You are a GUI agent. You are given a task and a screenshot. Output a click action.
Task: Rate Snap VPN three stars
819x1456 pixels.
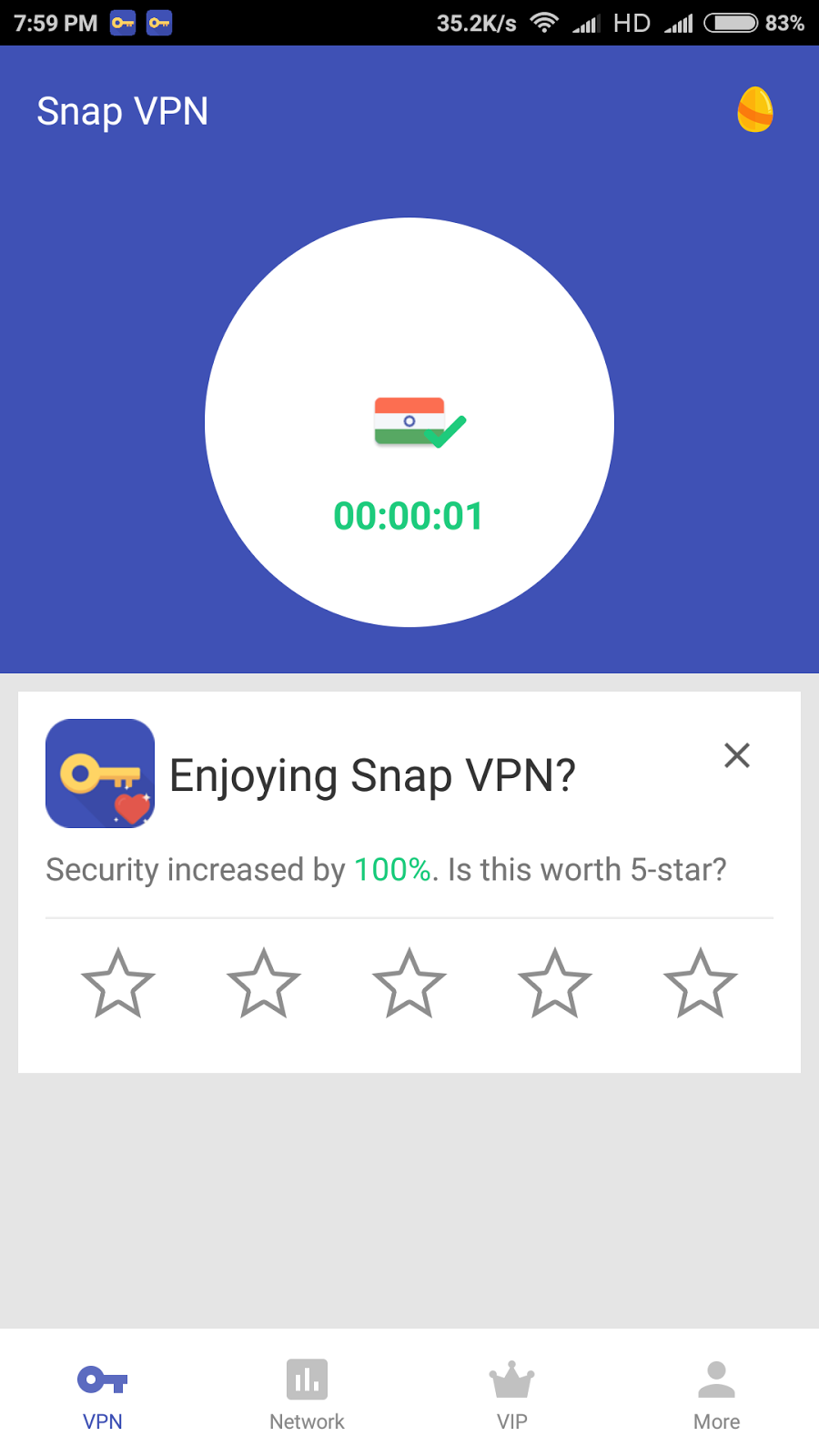click(409, 983)
